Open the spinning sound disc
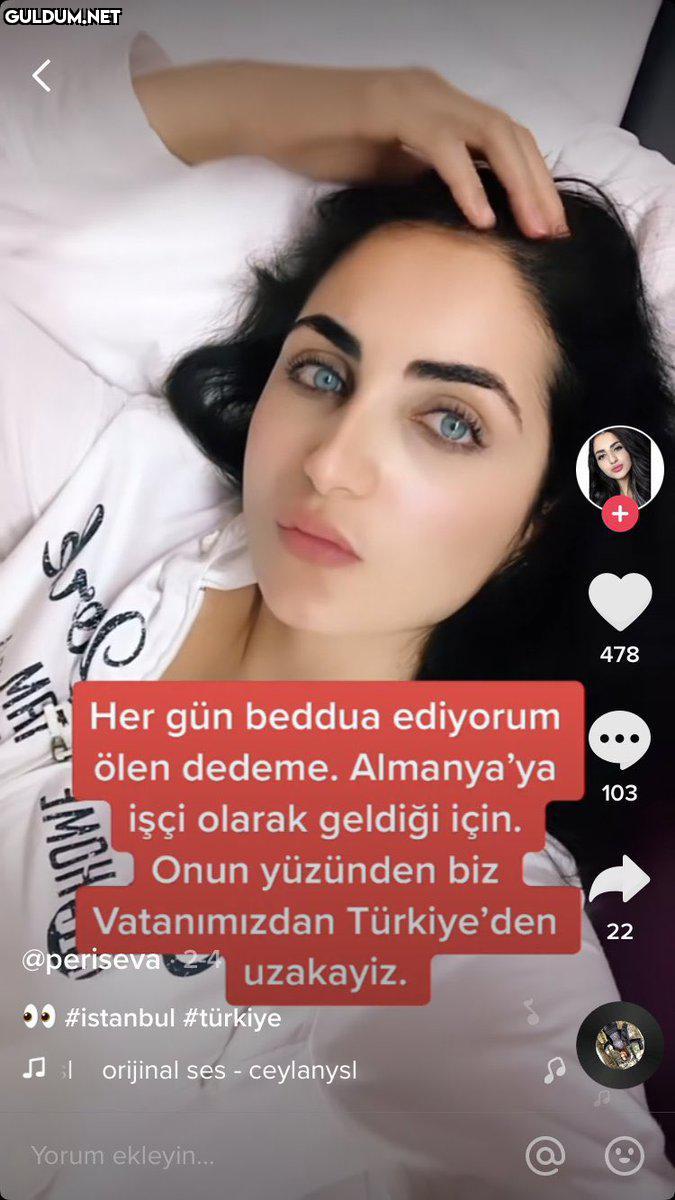The image size is (675, 1200). pos(619,1045)
